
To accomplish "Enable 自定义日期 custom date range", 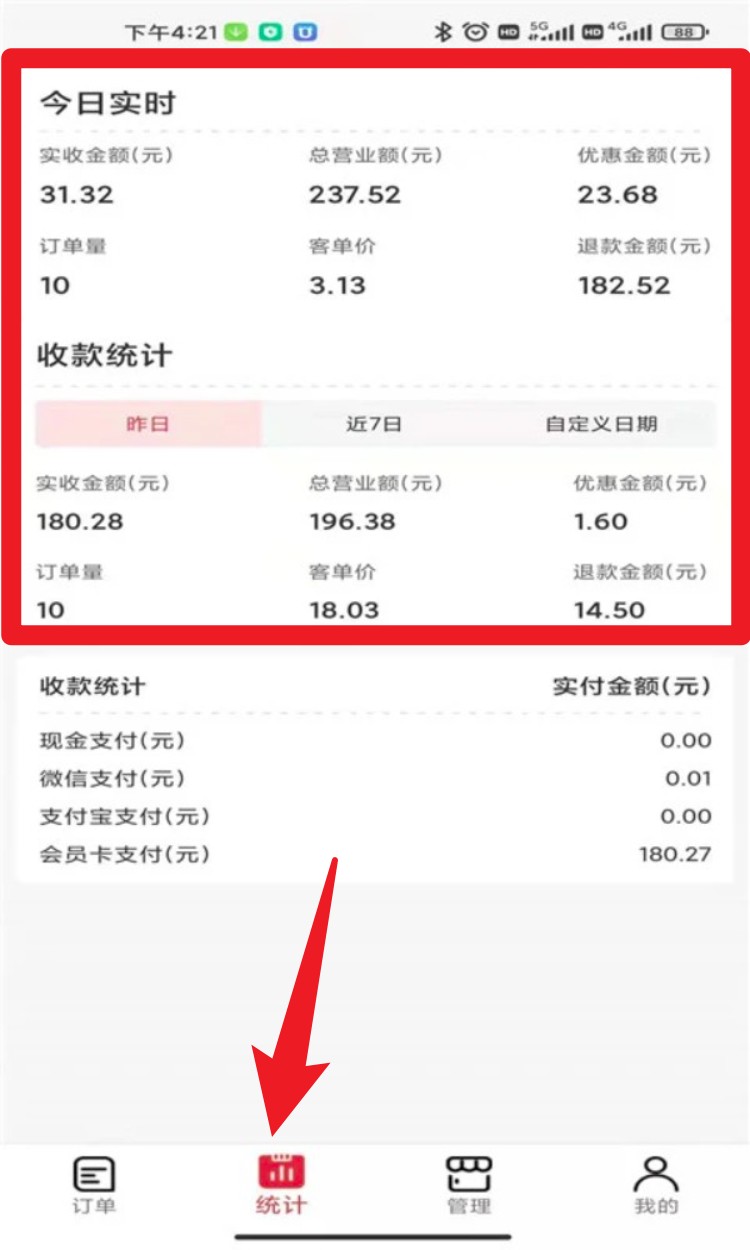I will coord(603,424).
